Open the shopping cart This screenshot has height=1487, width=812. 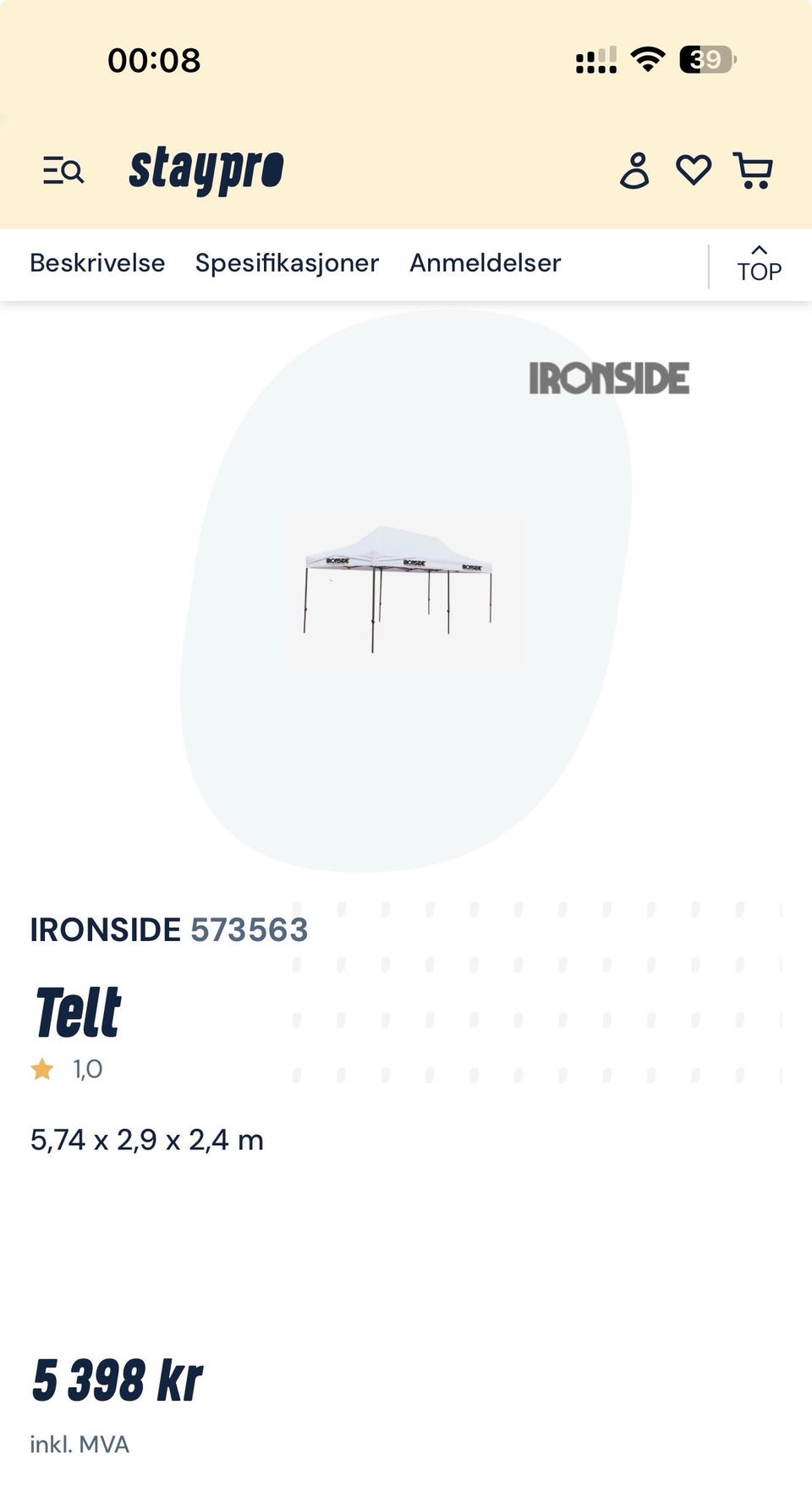[753, 170]
